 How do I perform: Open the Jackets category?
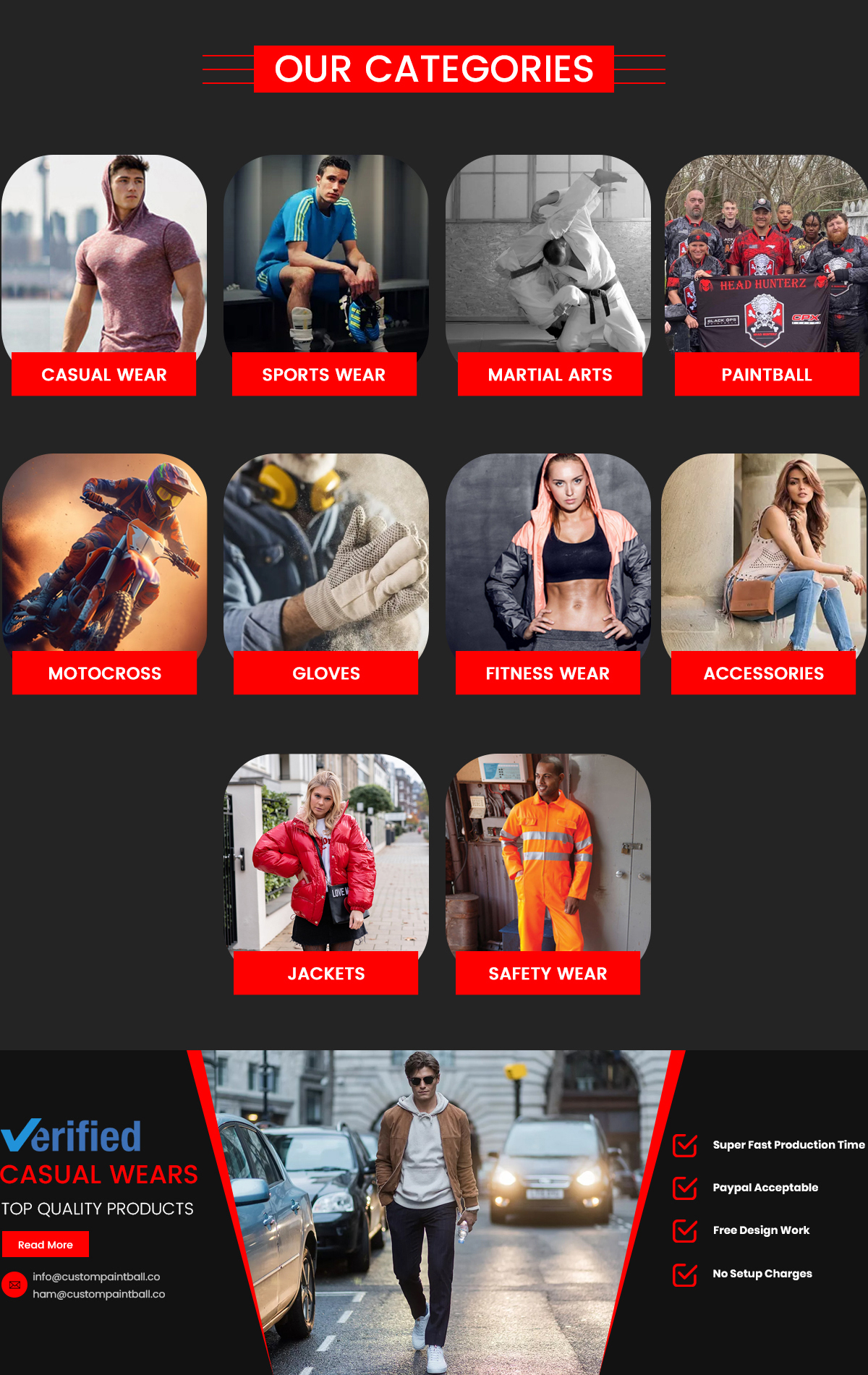coord(325,974)
